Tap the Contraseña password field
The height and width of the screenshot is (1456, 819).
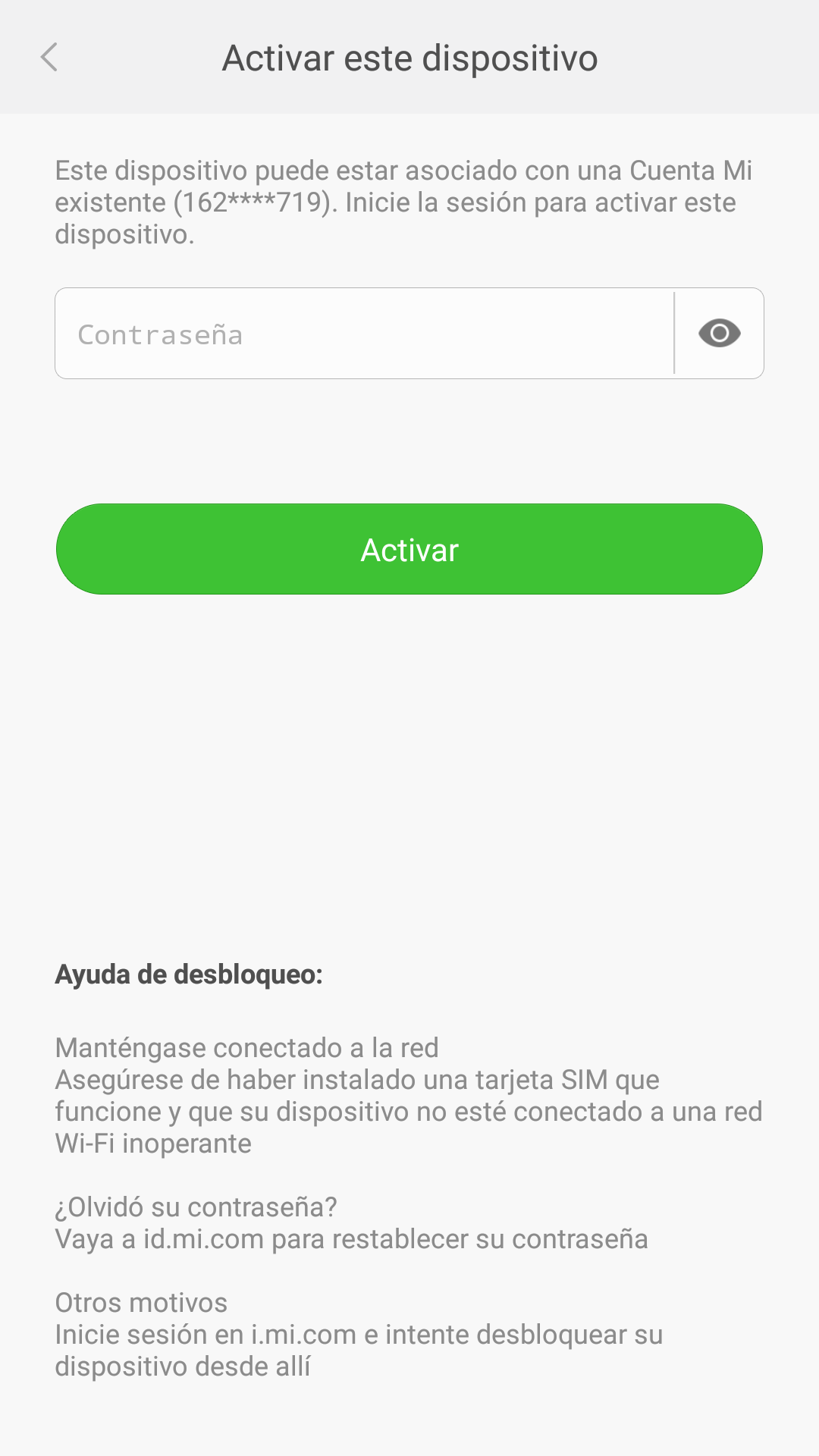point(365,334)
